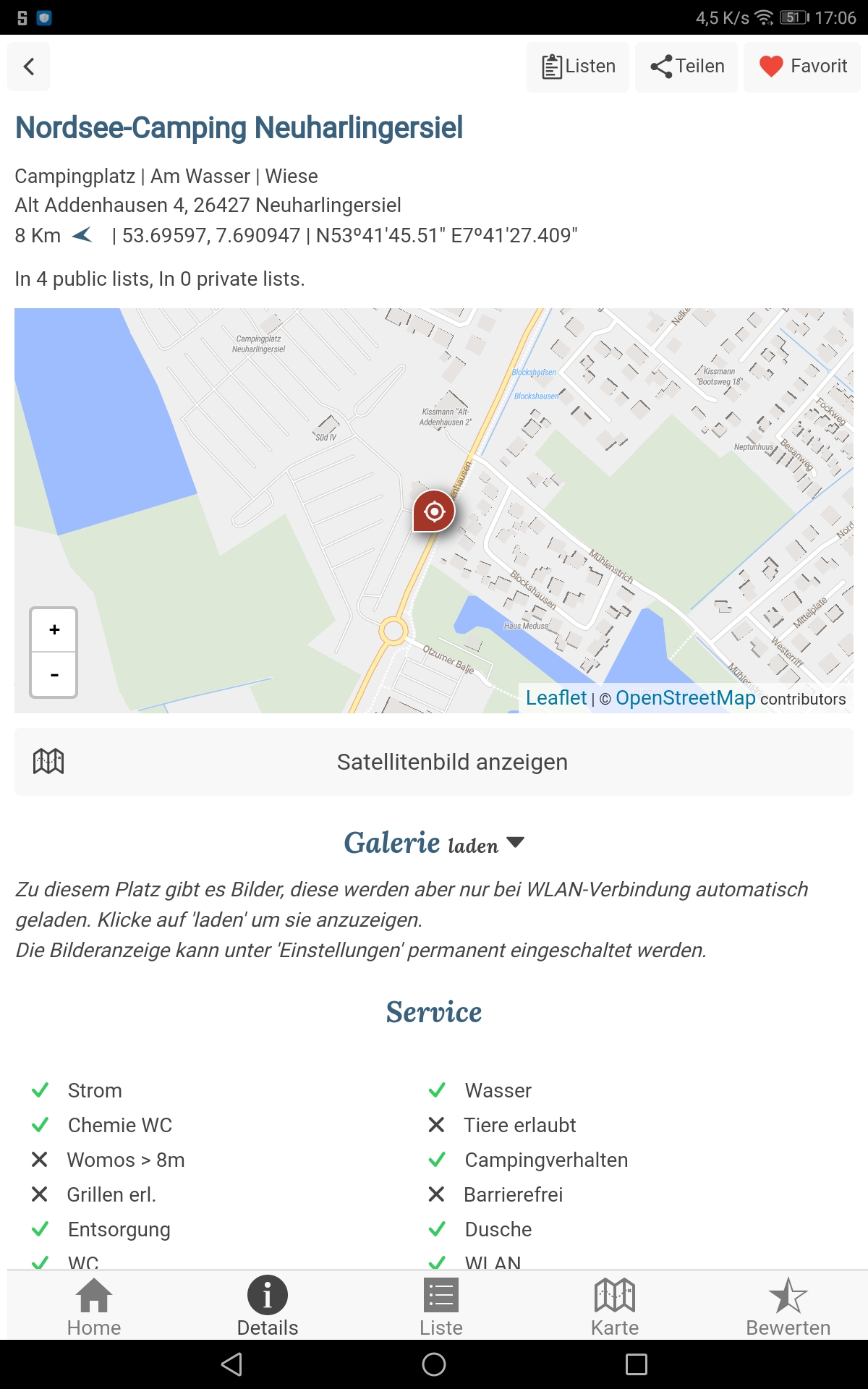Open the Listen button
The height and width of the screenshot is (1389, 868).
pyautogui.click(x=578, y=67)
